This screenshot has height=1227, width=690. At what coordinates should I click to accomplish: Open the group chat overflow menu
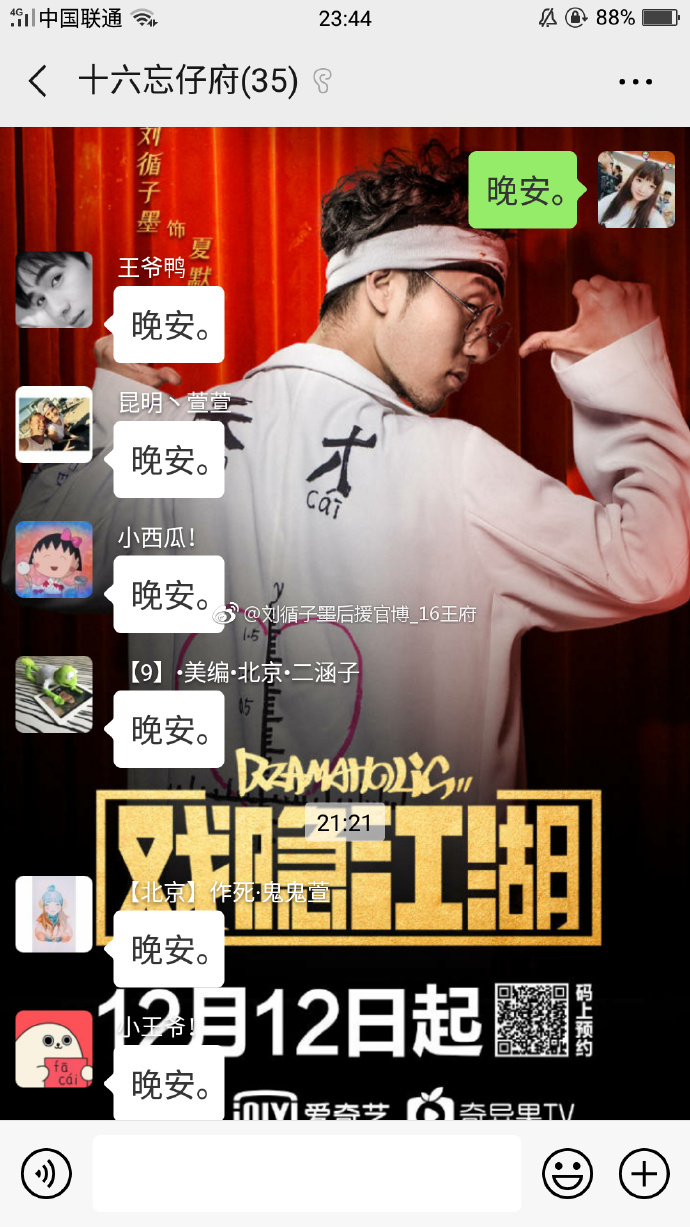click(636, 81)
